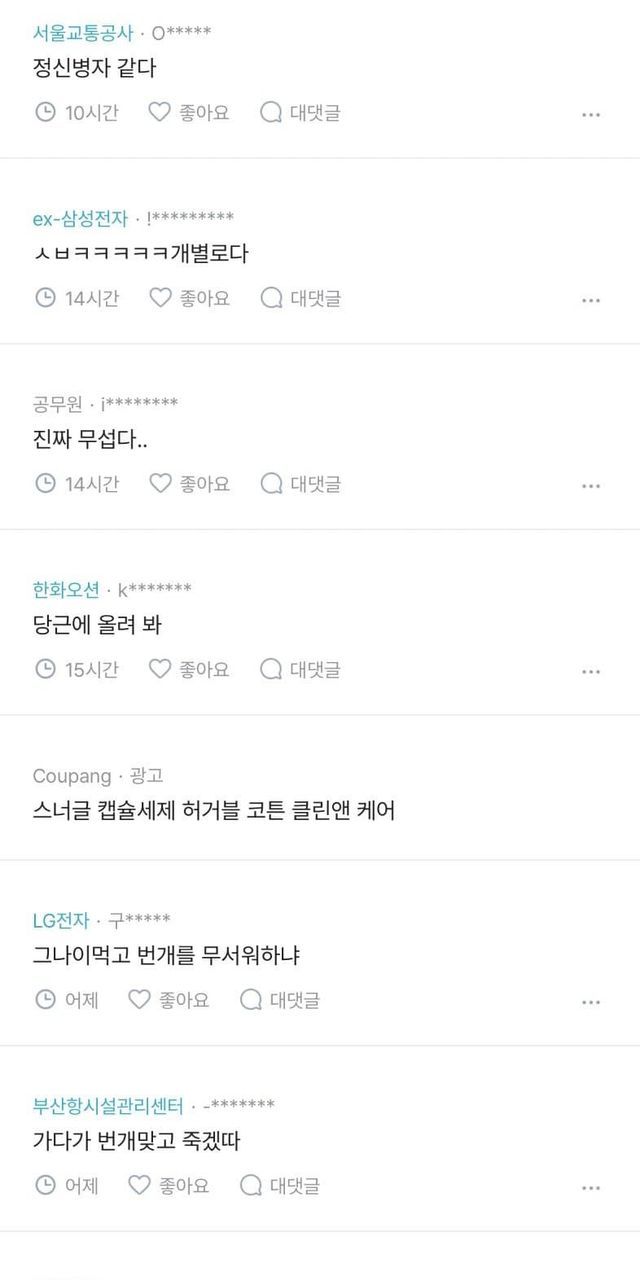Open more options for ex-삼성전자 comment
Image resolution: width=640 pixels, height=1280 pixels.
[591, 300]
